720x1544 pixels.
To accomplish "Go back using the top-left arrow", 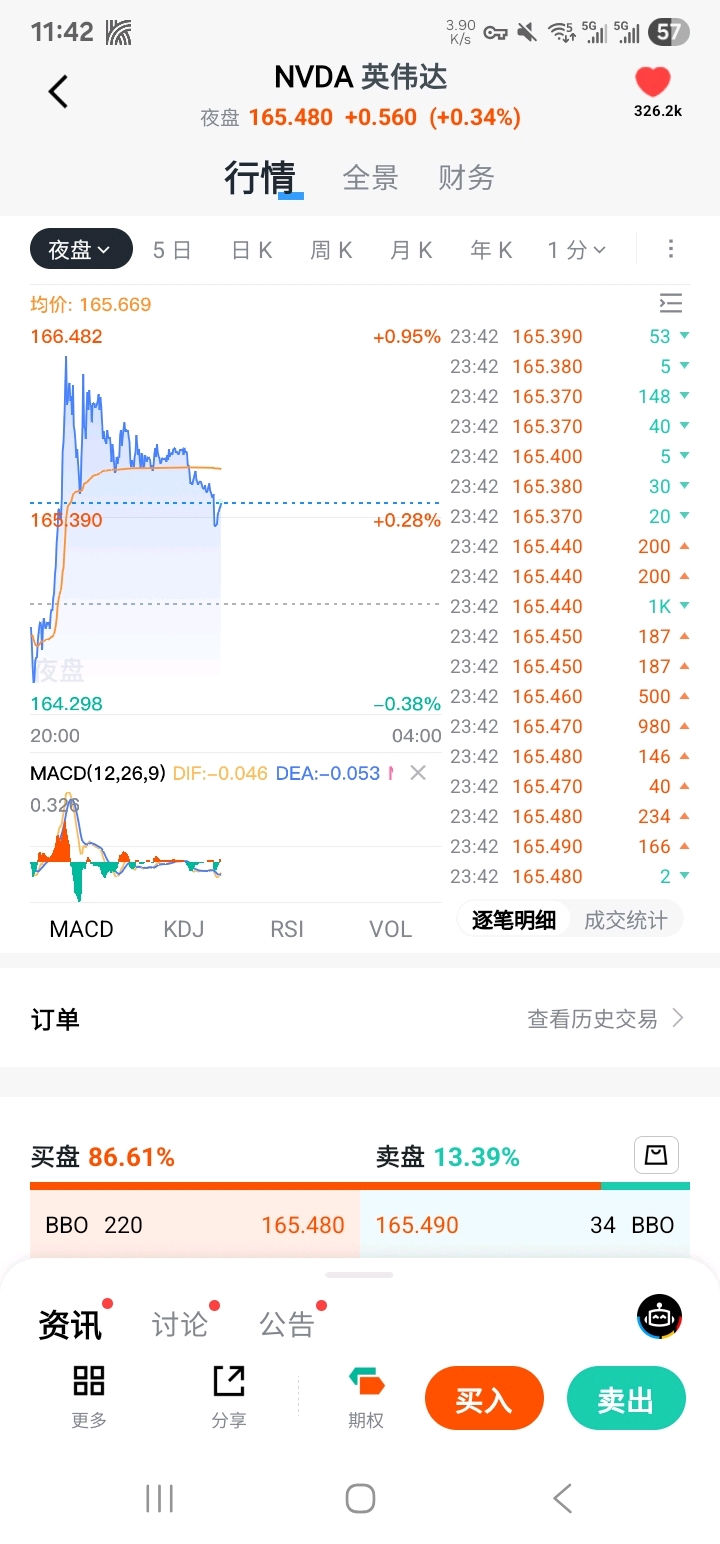I will tap(58, 92).
